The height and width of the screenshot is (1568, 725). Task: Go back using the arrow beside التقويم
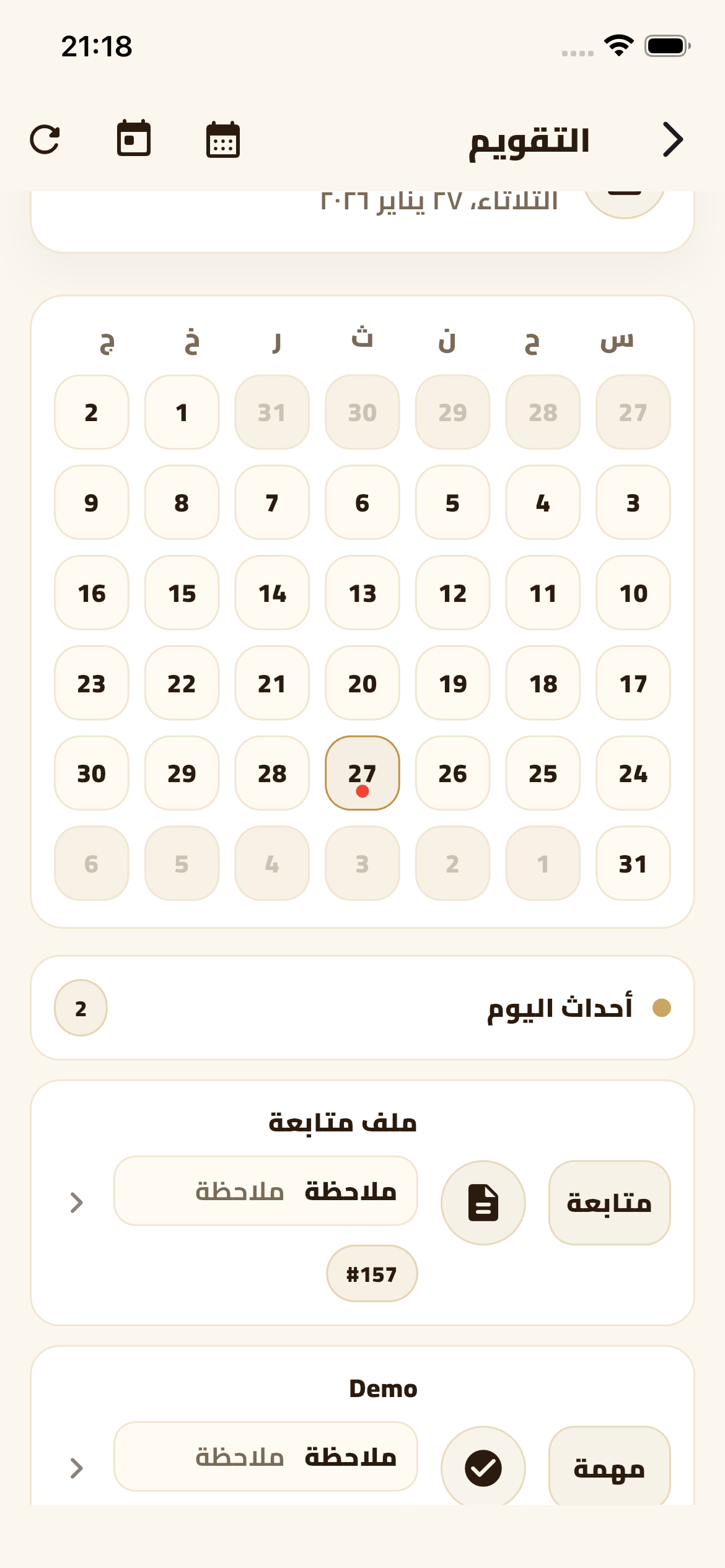pyautogui.click(x=672, y=139)
